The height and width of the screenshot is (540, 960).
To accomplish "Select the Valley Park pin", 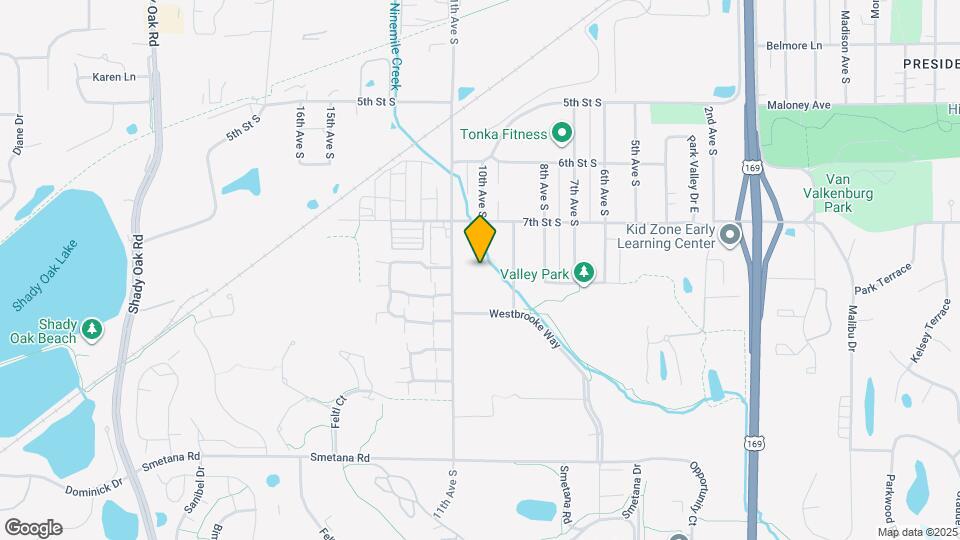I will tap(585, 272).
